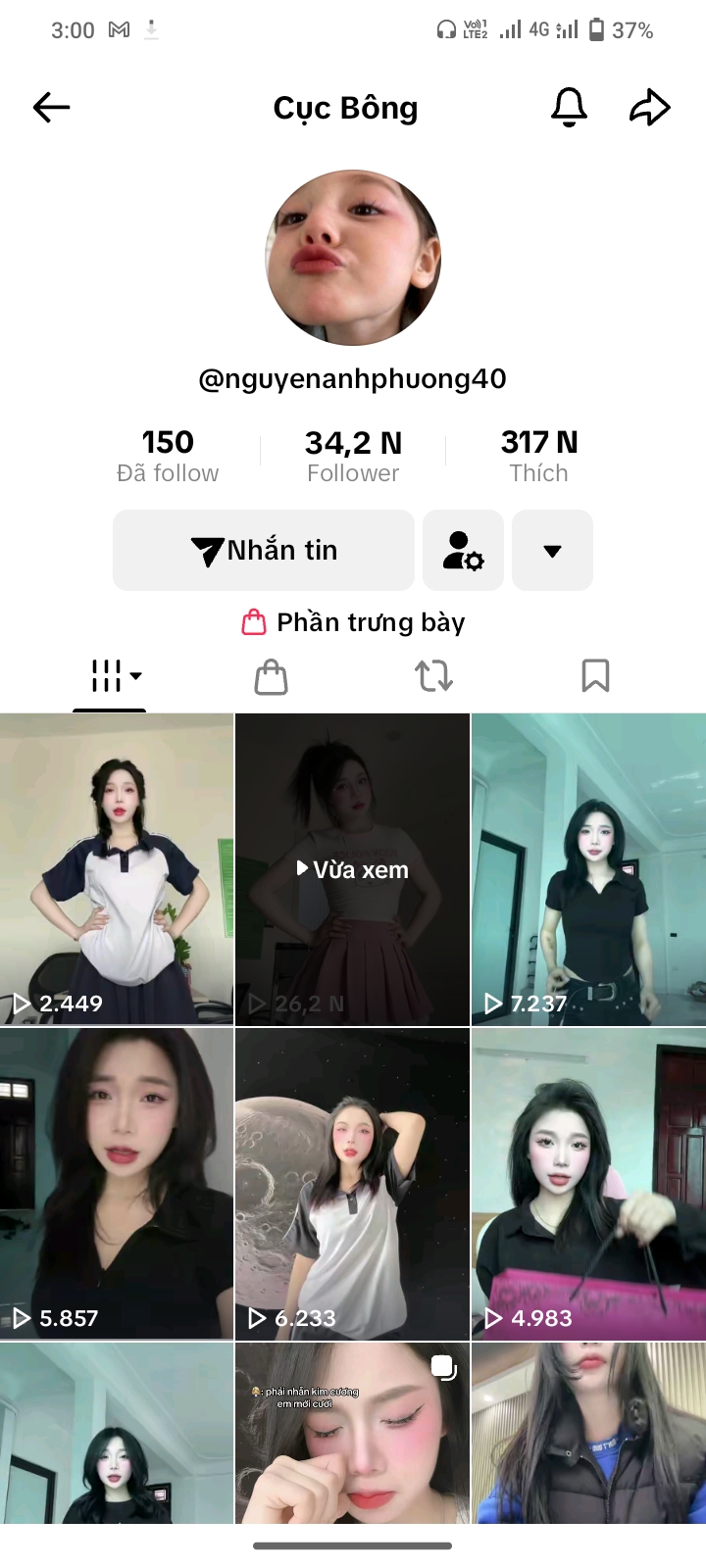706x1568 pixels.
Task: Expand the suggested accounts dropdown arrow
Action: [552, 551]
